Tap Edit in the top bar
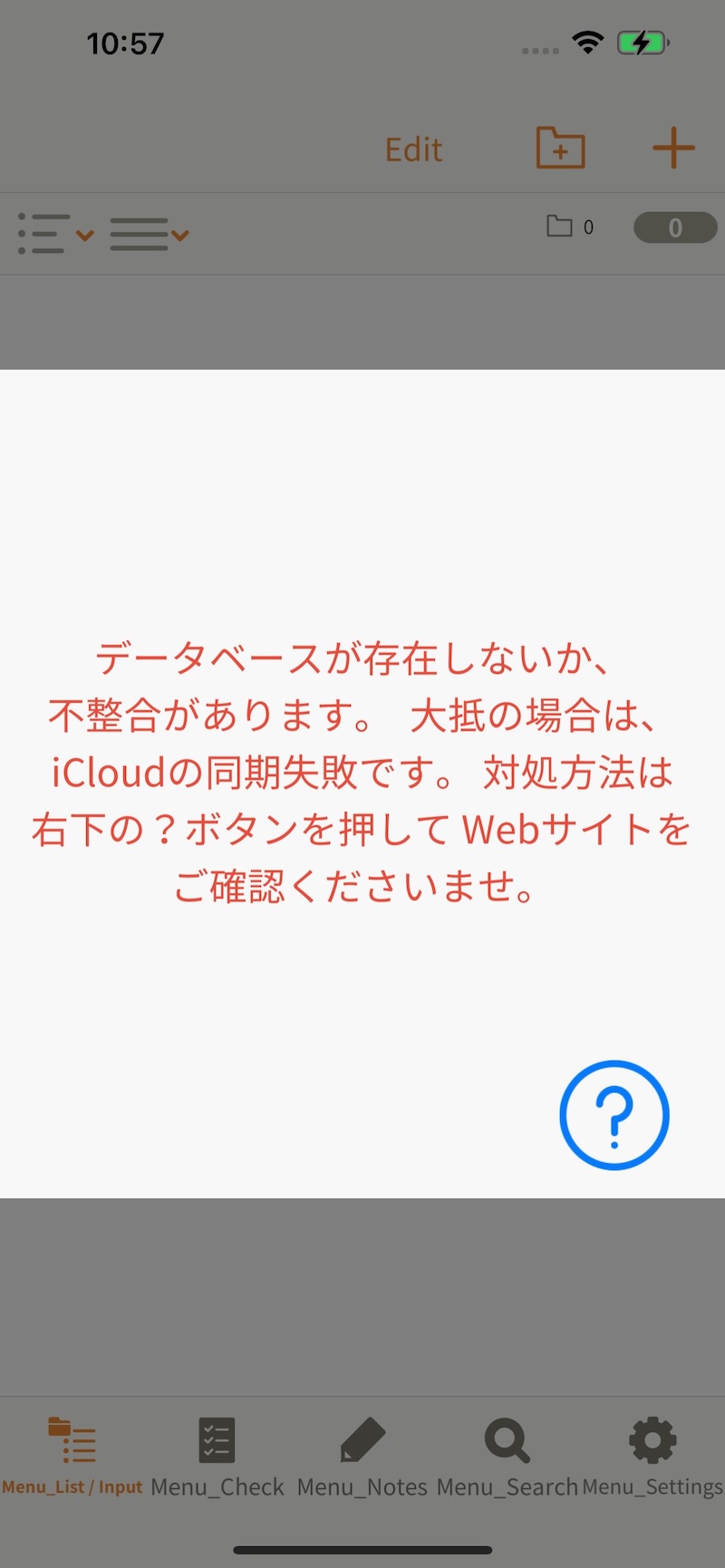The width and height of the screenshot is (725, 1568). pyautogui.click(x=414, y=149)
